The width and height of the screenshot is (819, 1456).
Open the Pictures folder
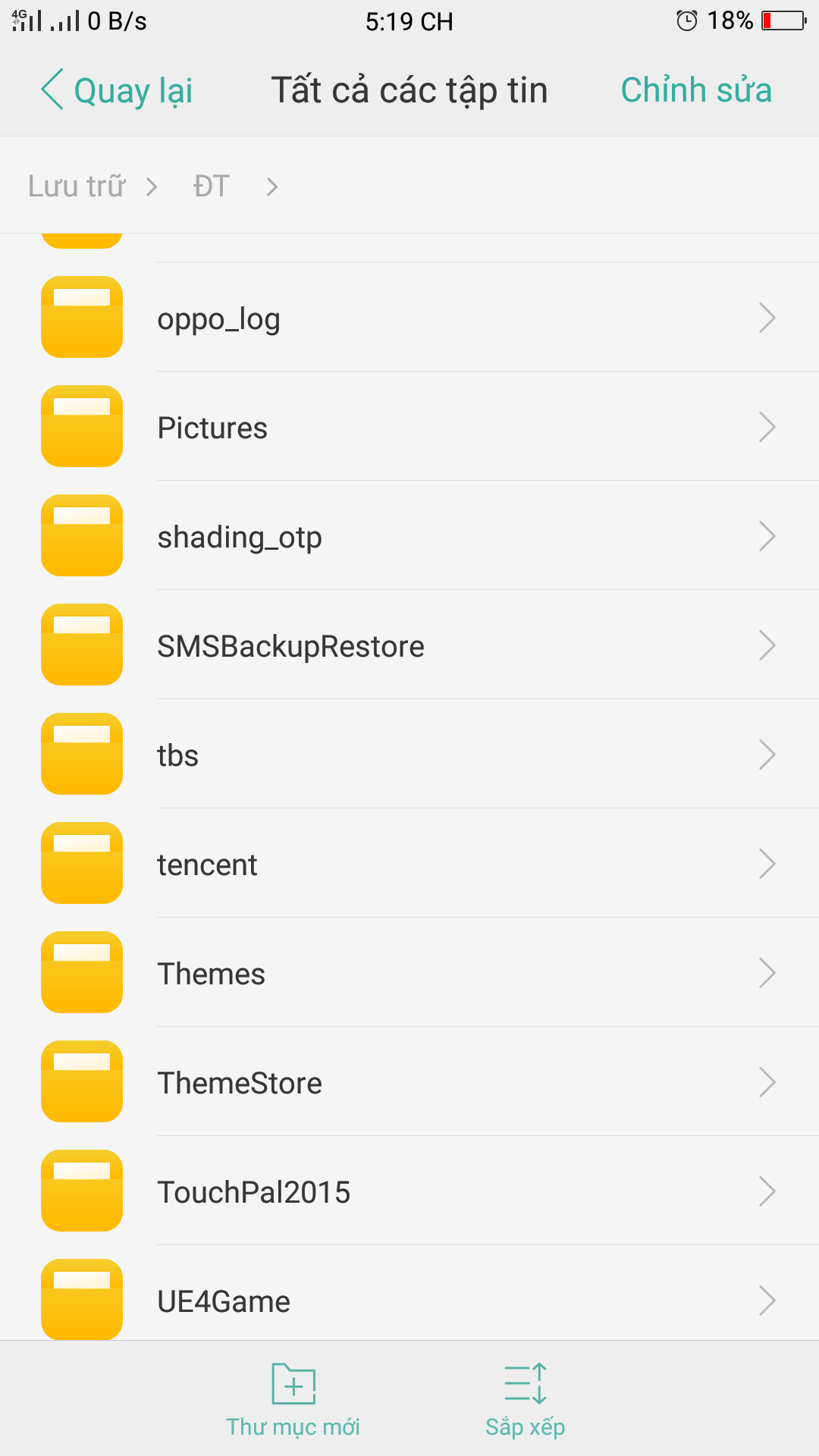click(409, 427)
